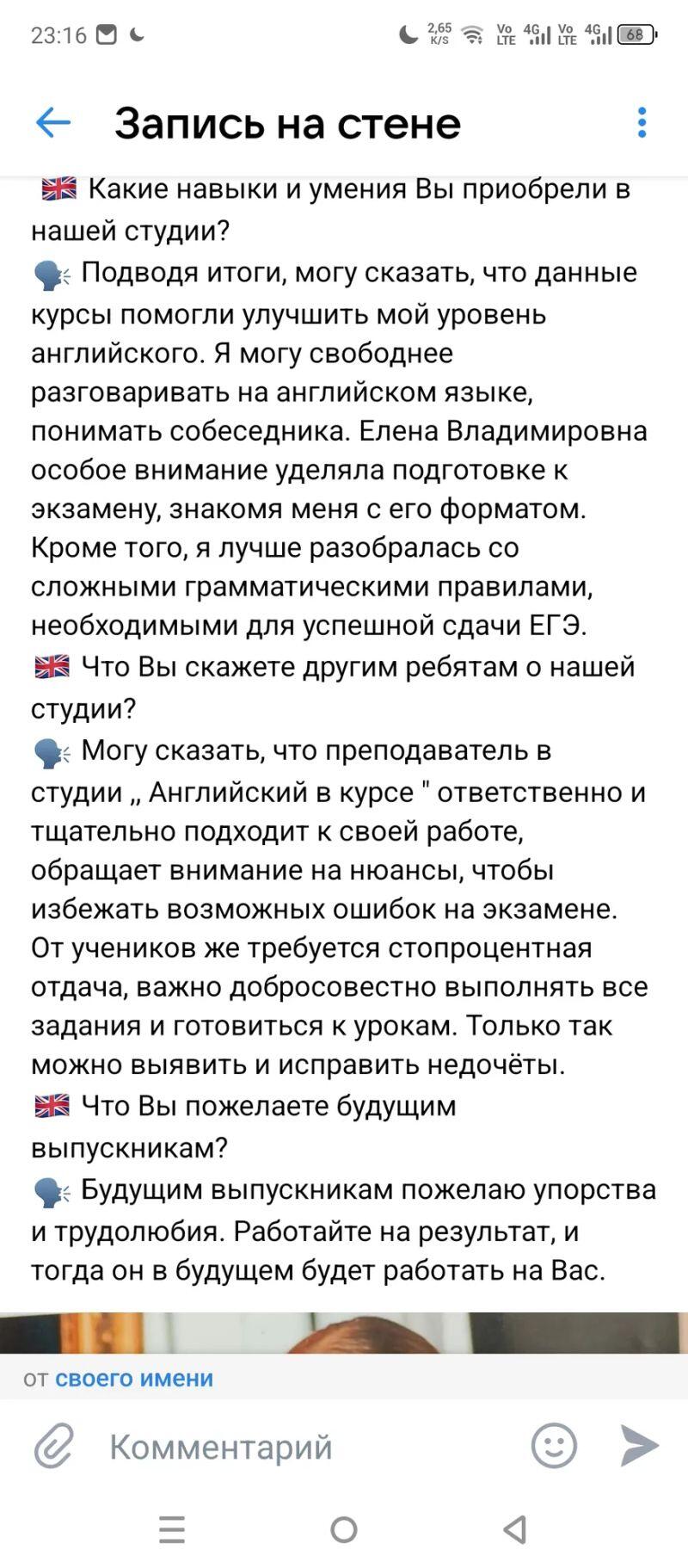Go back using the top-left arrow
This screenshot has height=1568, width=688.
52,123
